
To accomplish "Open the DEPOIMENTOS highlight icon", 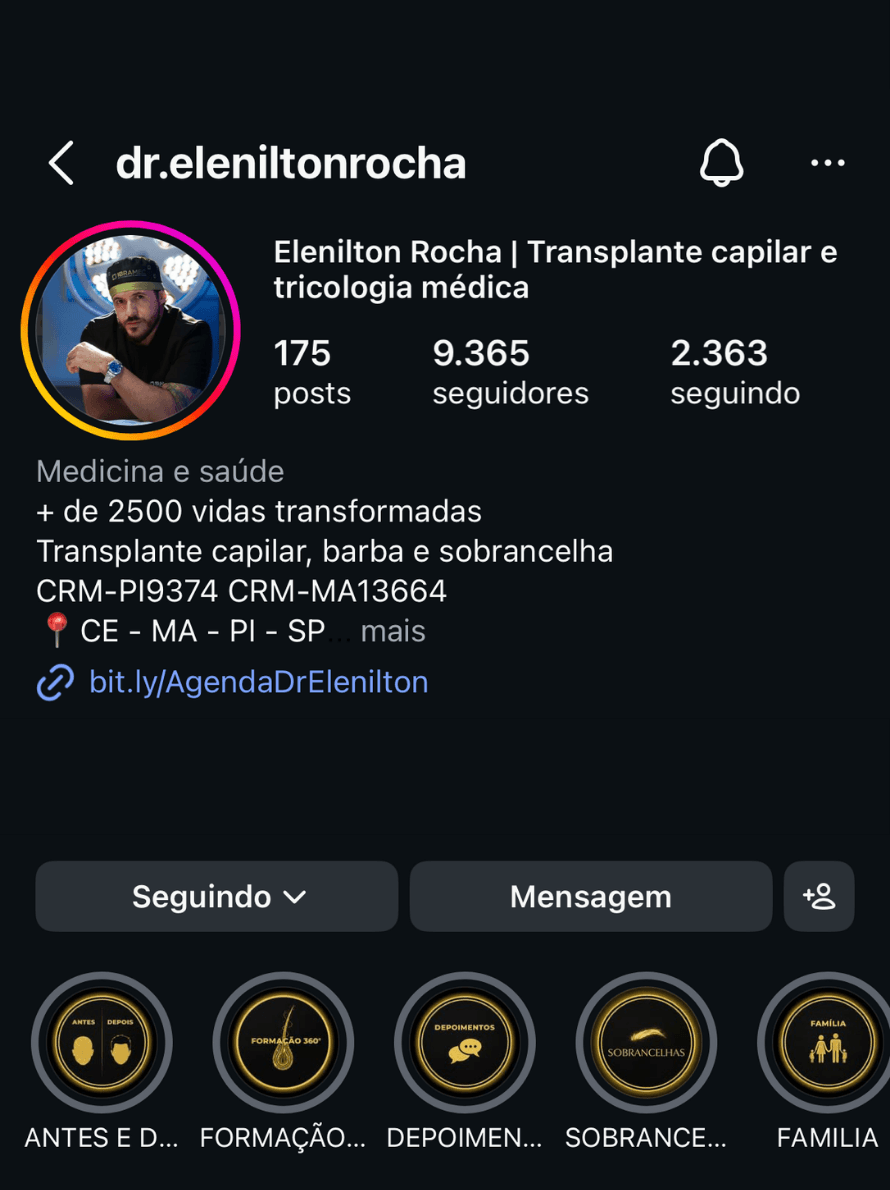I will (464, 1042).
